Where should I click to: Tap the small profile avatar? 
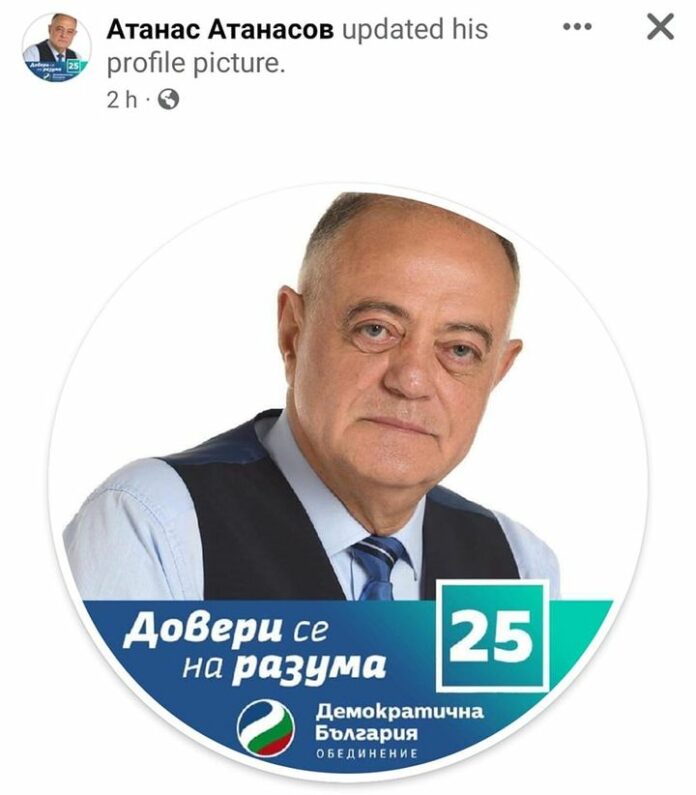pos(56,47)
